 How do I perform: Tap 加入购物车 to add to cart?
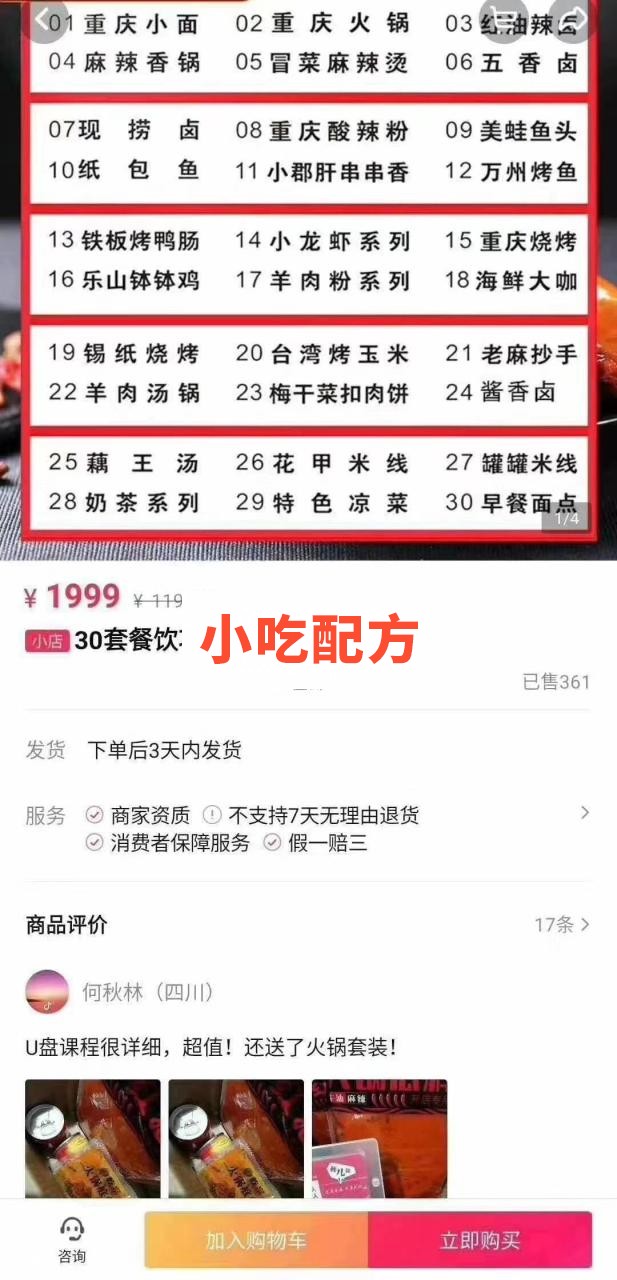256,1241
